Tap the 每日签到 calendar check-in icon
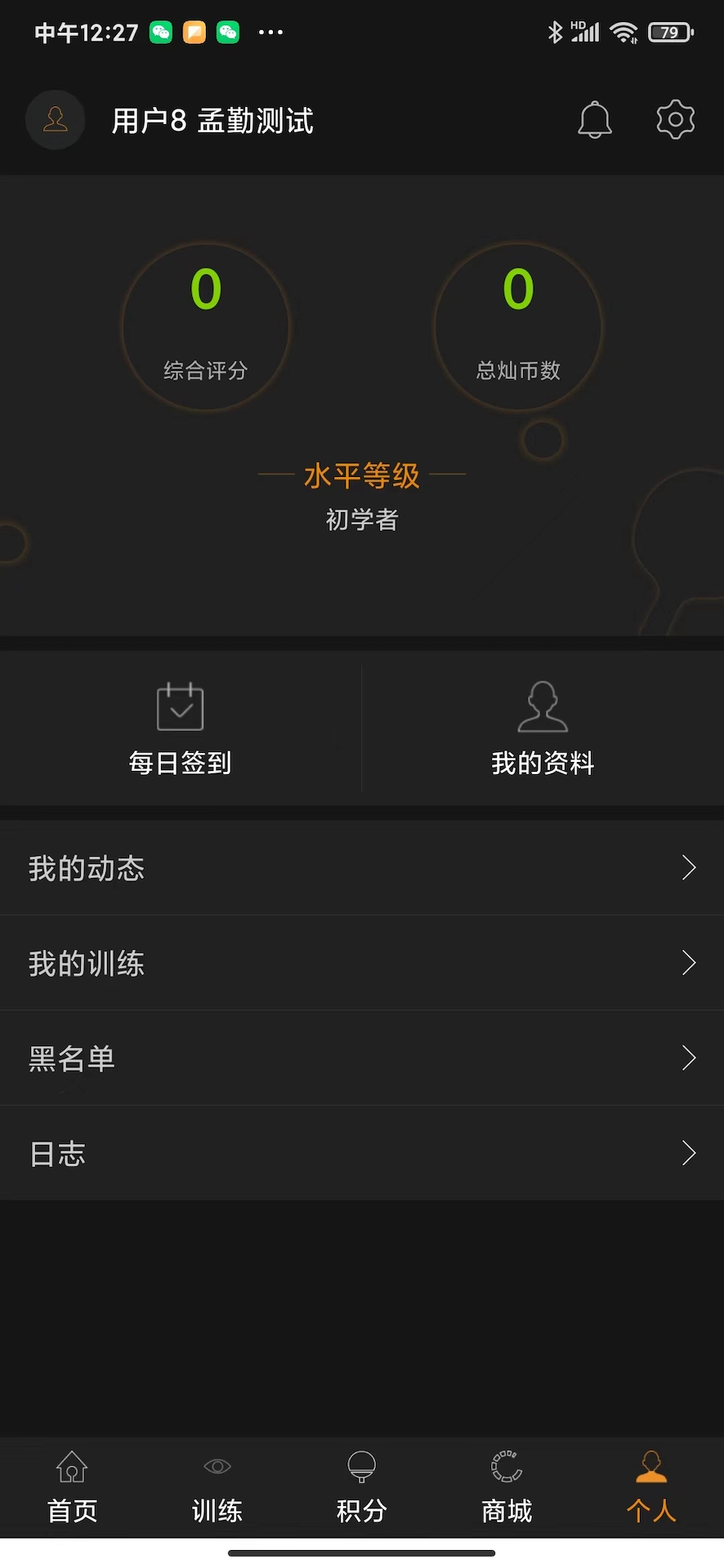 coord(179,706)
